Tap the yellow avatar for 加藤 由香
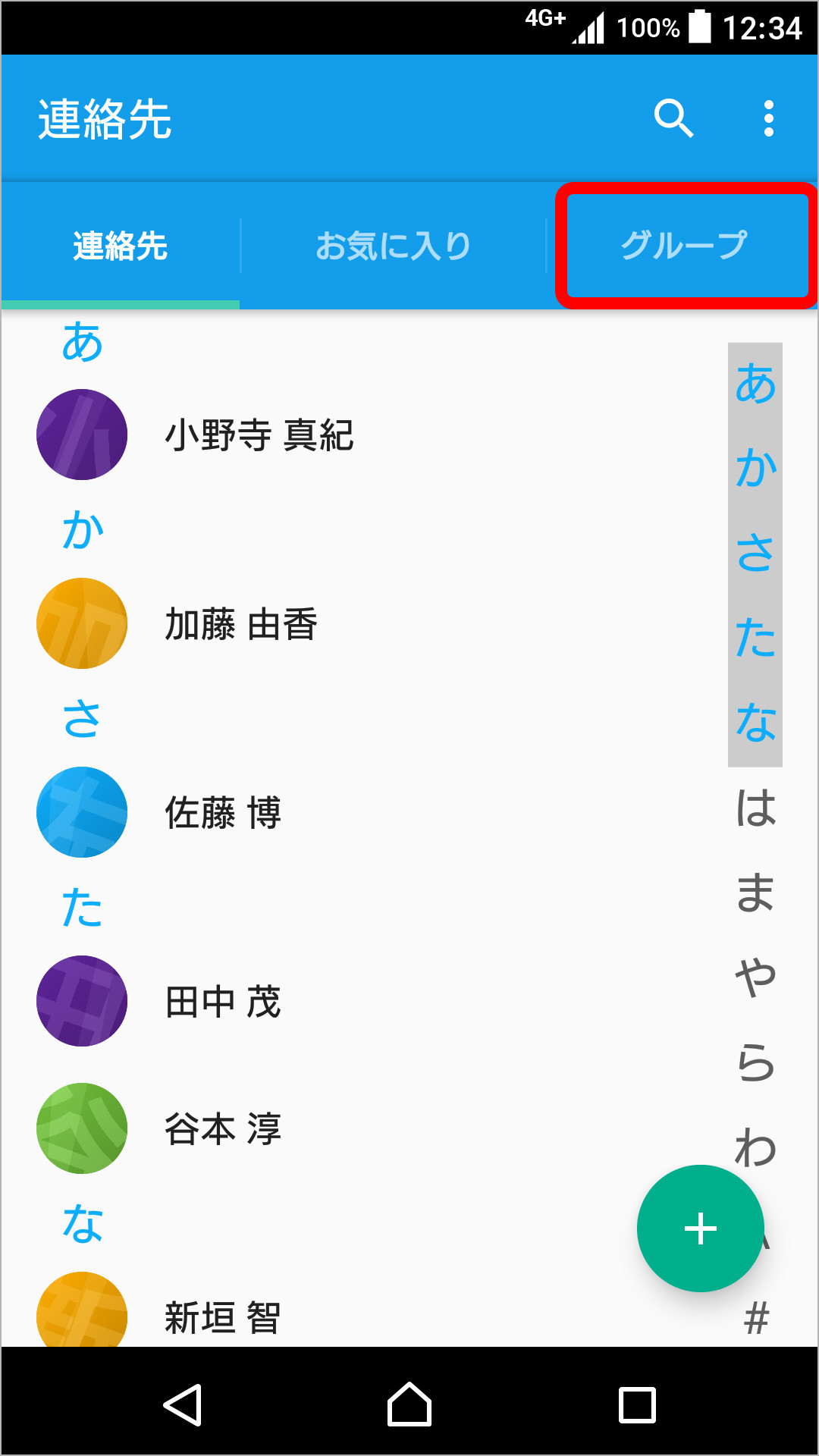Viewport: 819px width, 1456px height. point(82,623)
